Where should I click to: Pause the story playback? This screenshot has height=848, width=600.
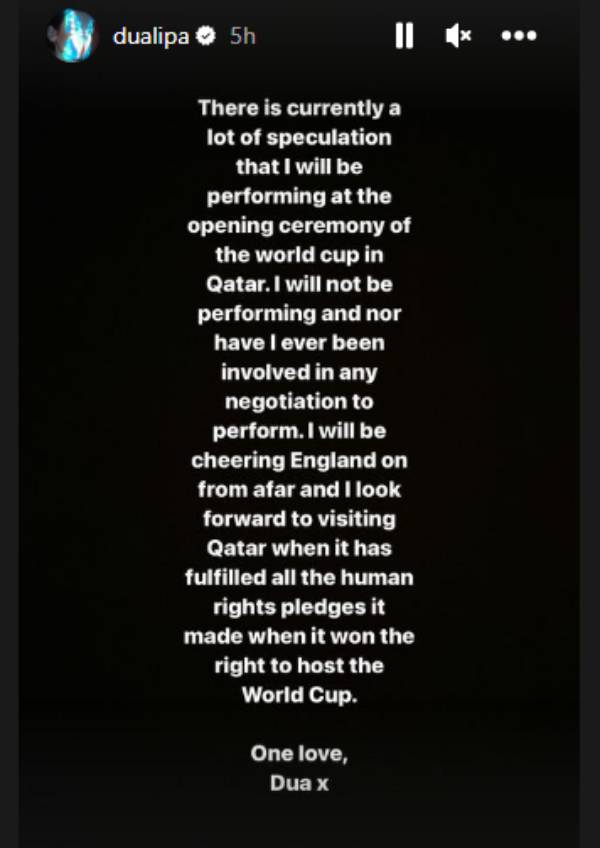point(404,36)
